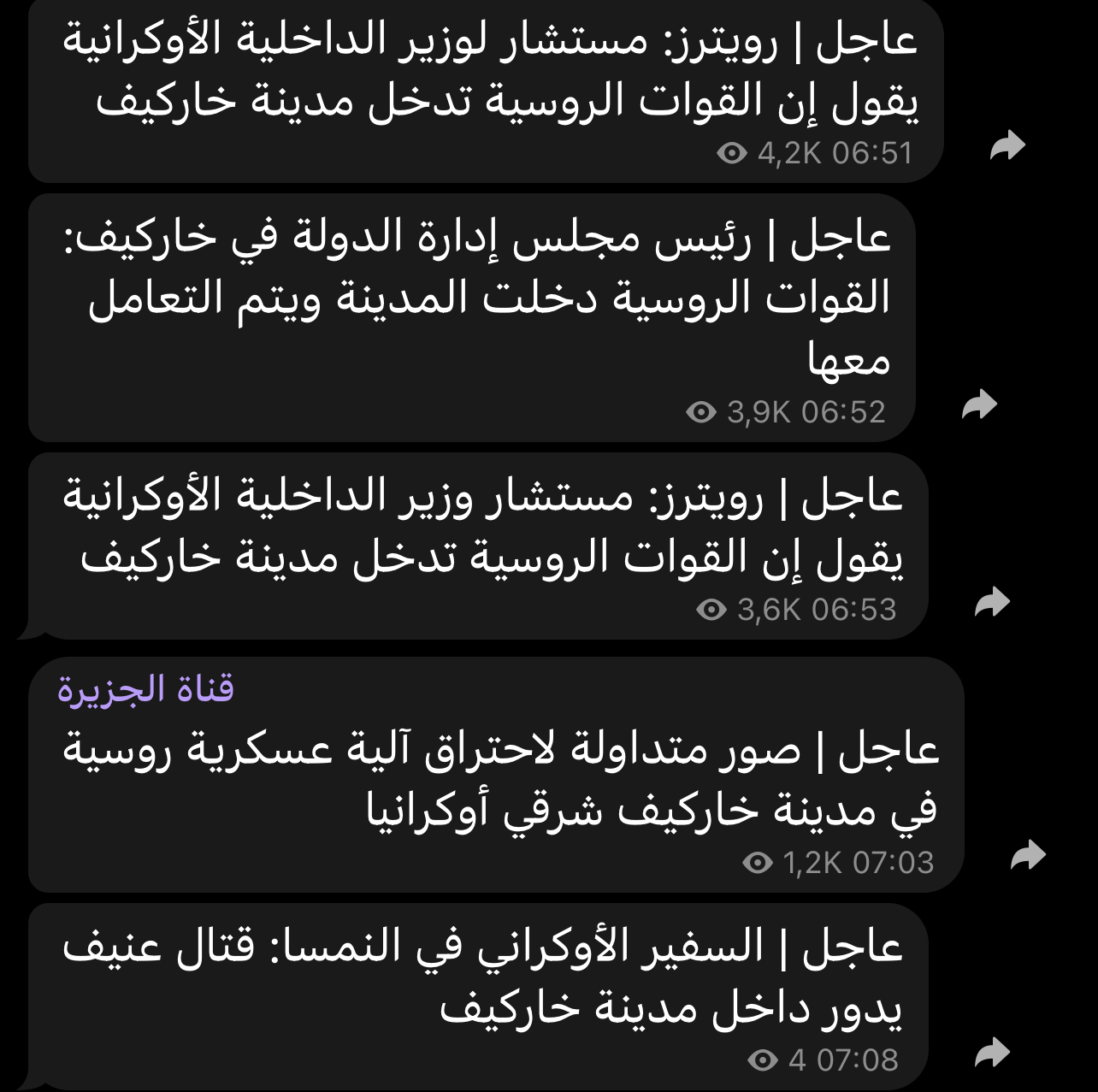Forward the message posted at 07:08
Screen dimensions: 1098x1092
992,1053
